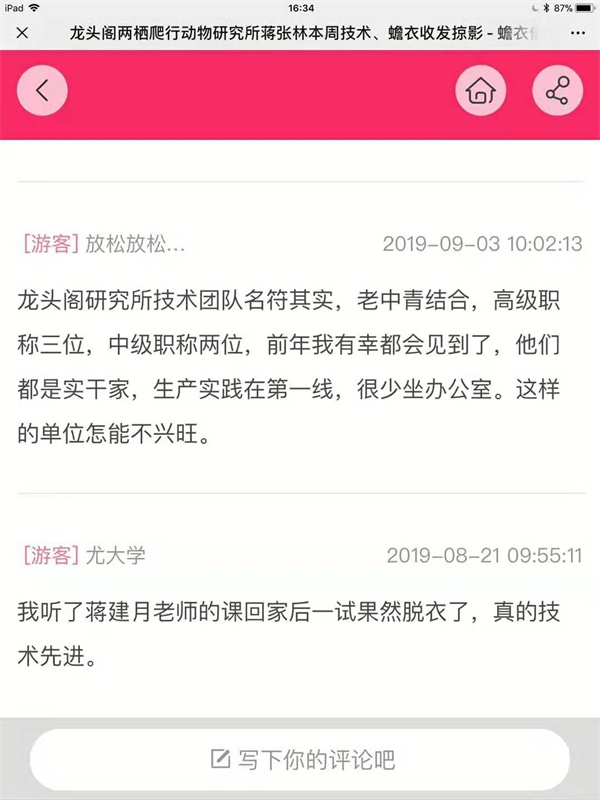Share this article
The height and width of the screenshot is (800, 600).
coord(557,92)
